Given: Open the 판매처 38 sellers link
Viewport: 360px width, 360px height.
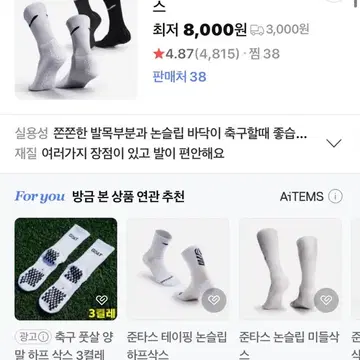Looking at the screenshot, I should click(x=179, y=77).
